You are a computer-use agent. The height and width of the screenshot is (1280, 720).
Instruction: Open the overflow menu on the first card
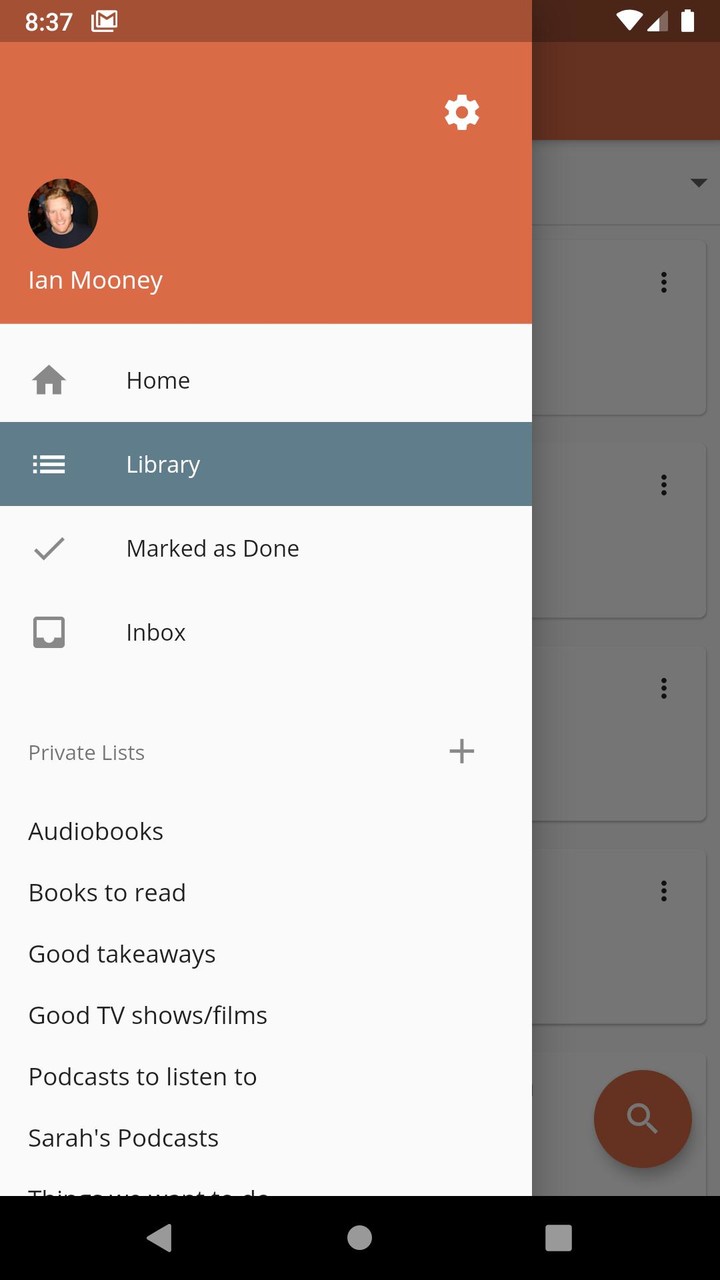(x=663, y=282)
